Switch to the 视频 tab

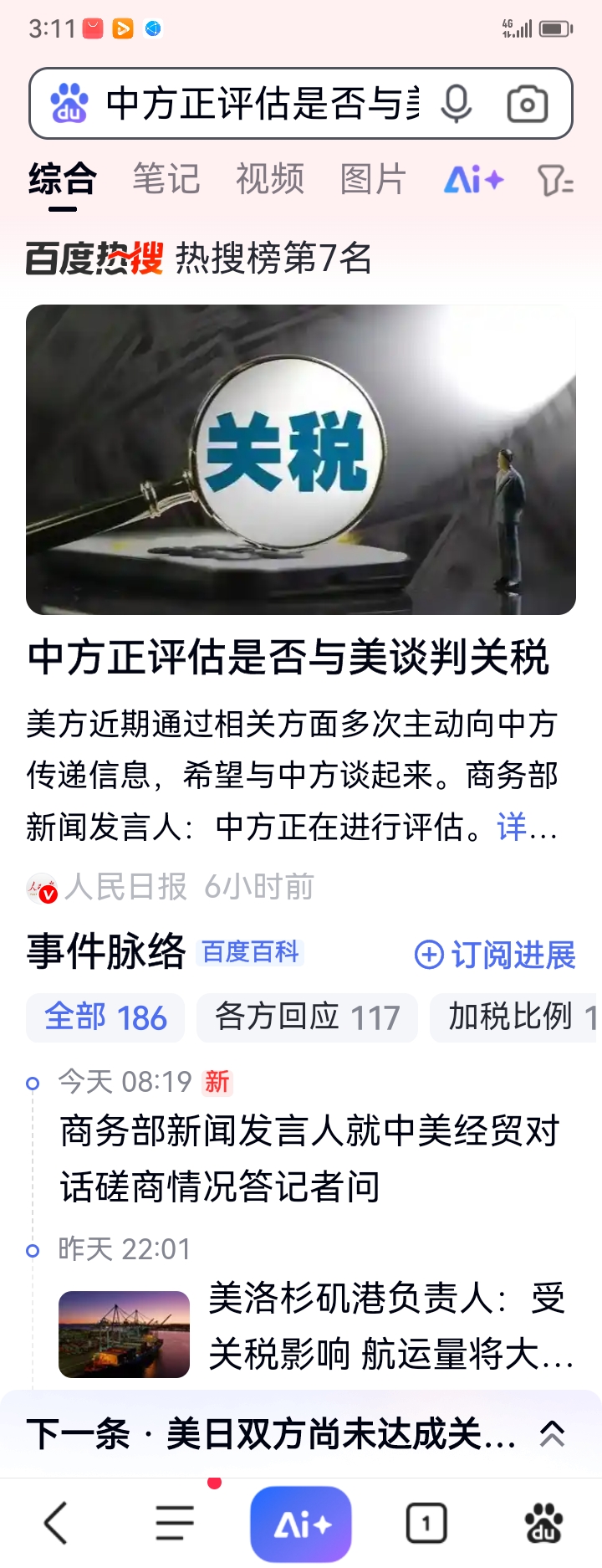(x=269, y=178)
